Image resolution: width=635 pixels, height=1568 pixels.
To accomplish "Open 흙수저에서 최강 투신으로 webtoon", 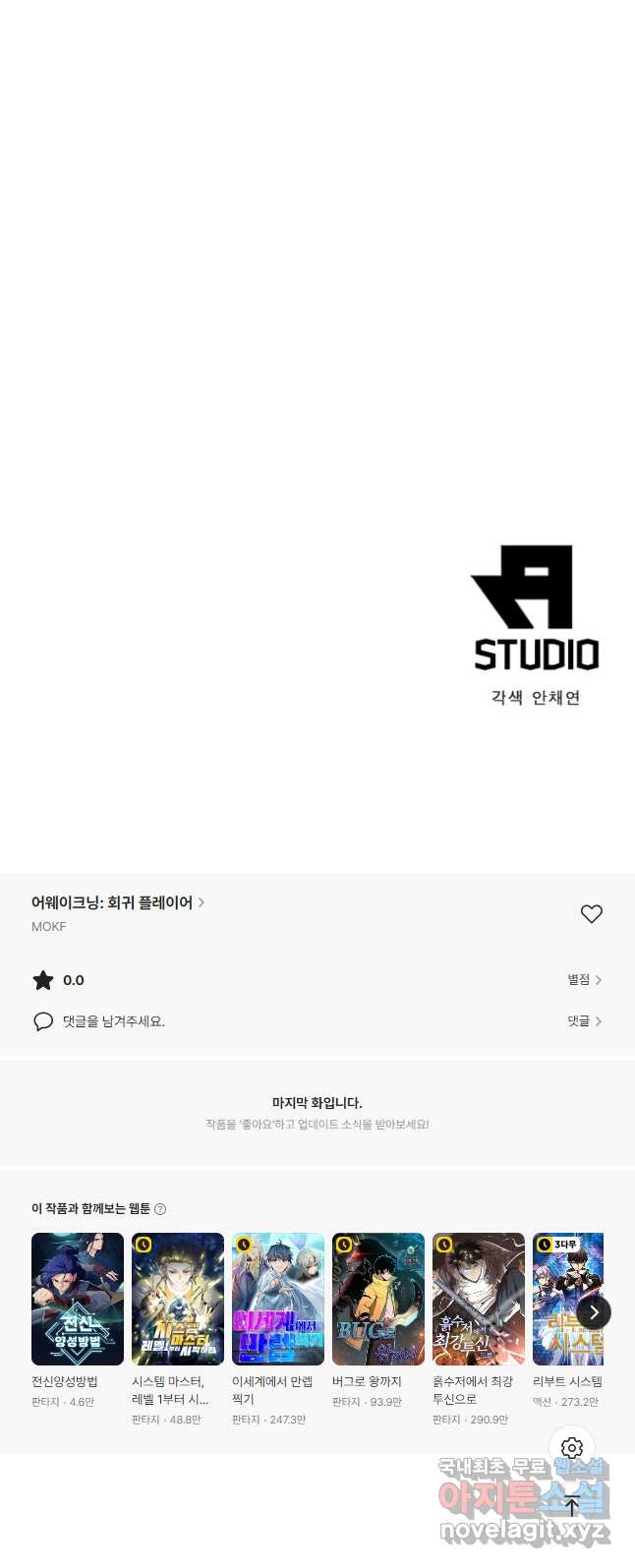I will 479,1299.
